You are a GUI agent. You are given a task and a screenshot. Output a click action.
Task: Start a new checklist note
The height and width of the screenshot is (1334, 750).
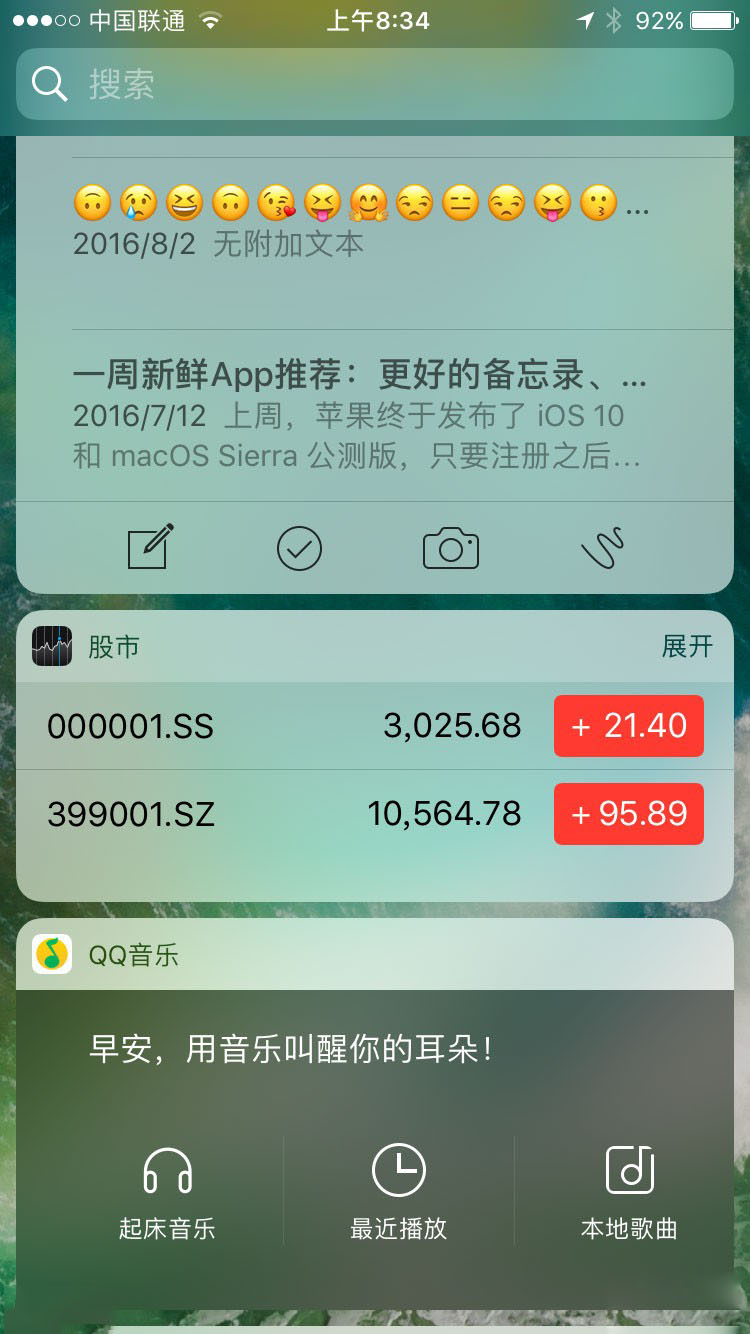pyautogui.click(x=299, y=548)
